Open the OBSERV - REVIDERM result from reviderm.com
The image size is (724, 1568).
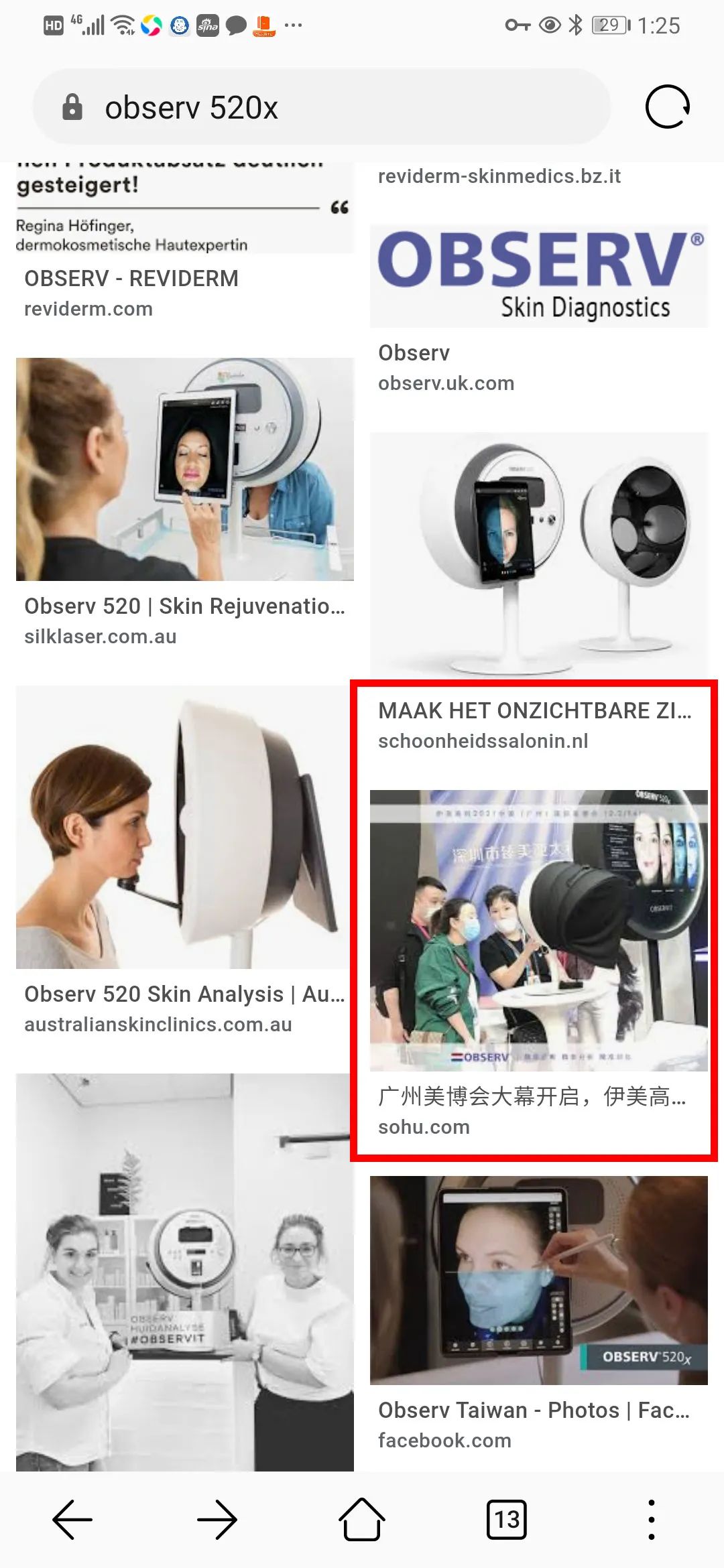[131, 278]
